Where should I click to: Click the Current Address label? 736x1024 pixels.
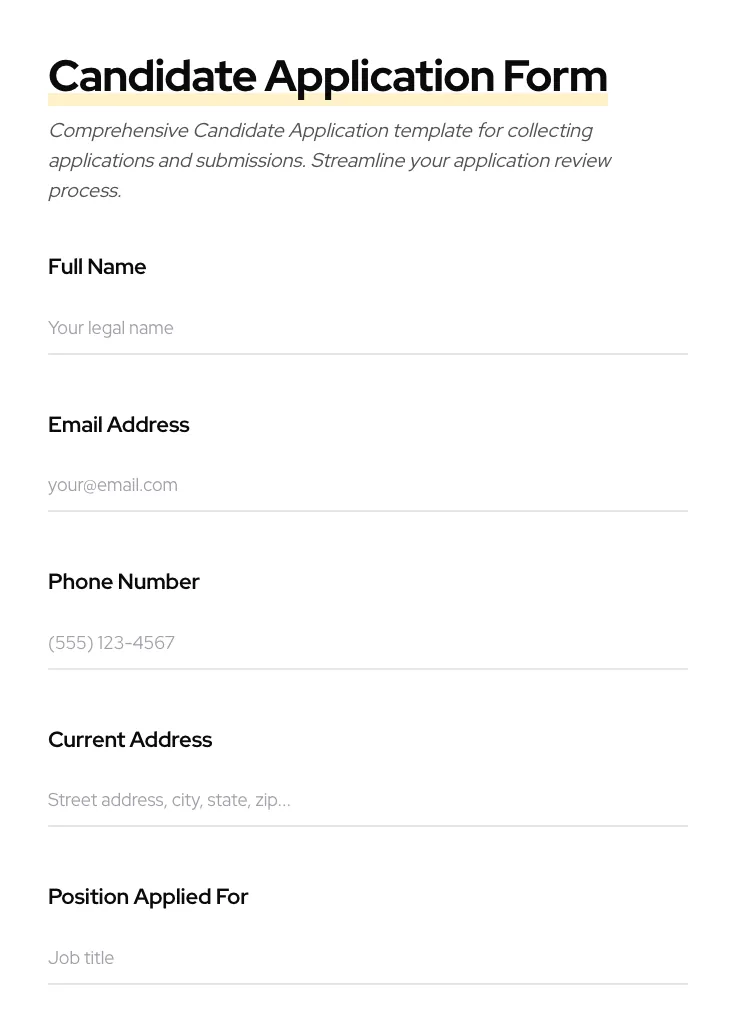tap(130, 740)
